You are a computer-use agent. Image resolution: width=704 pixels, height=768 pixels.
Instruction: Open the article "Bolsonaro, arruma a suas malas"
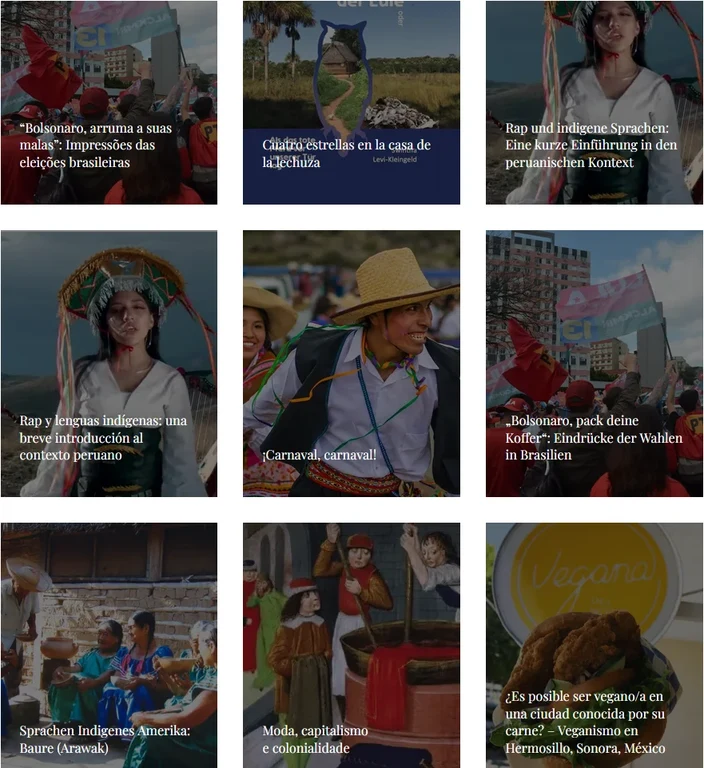pos(96,145)
